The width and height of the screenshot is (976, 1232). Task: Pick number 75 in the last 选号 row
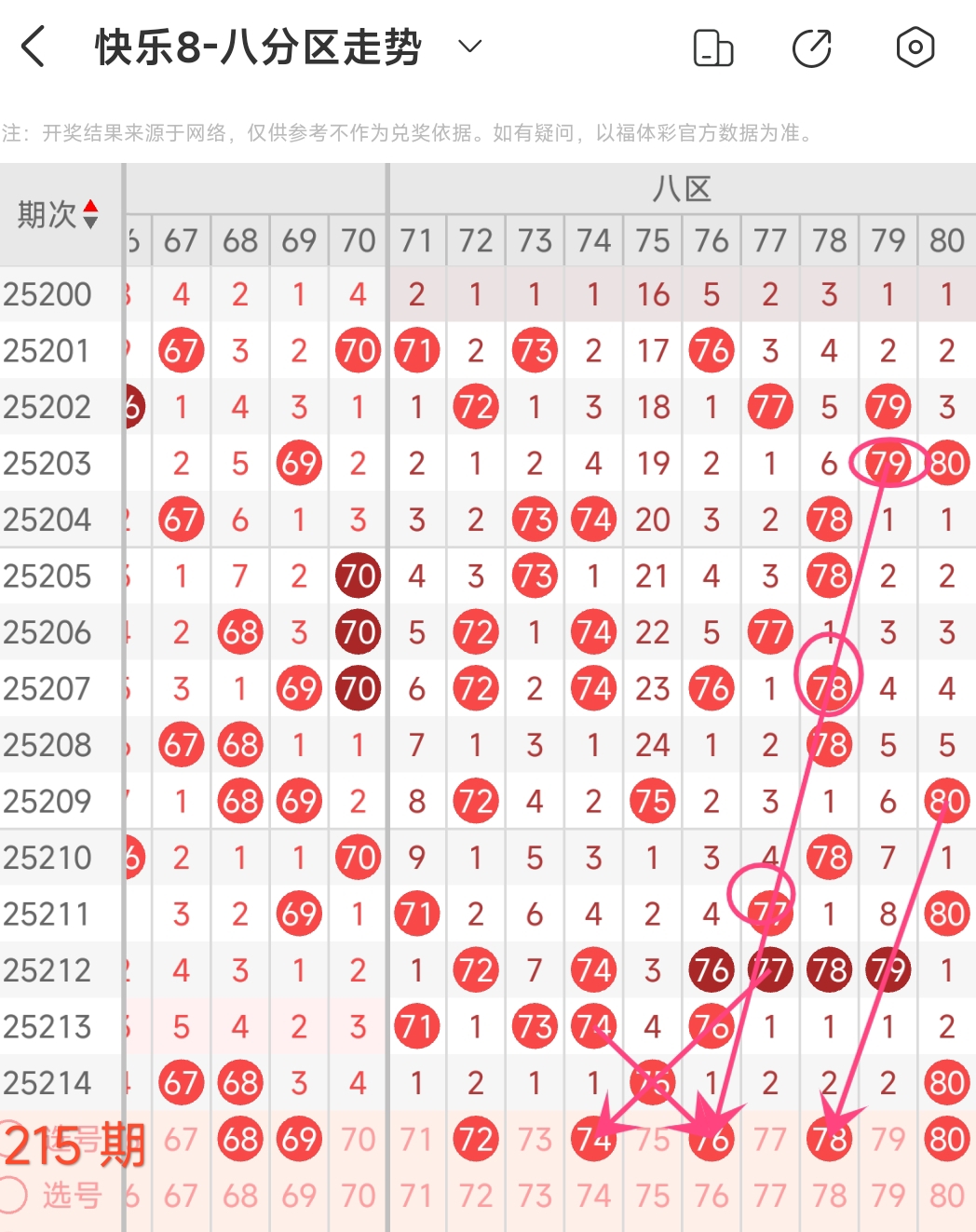tap(653, 1196)
